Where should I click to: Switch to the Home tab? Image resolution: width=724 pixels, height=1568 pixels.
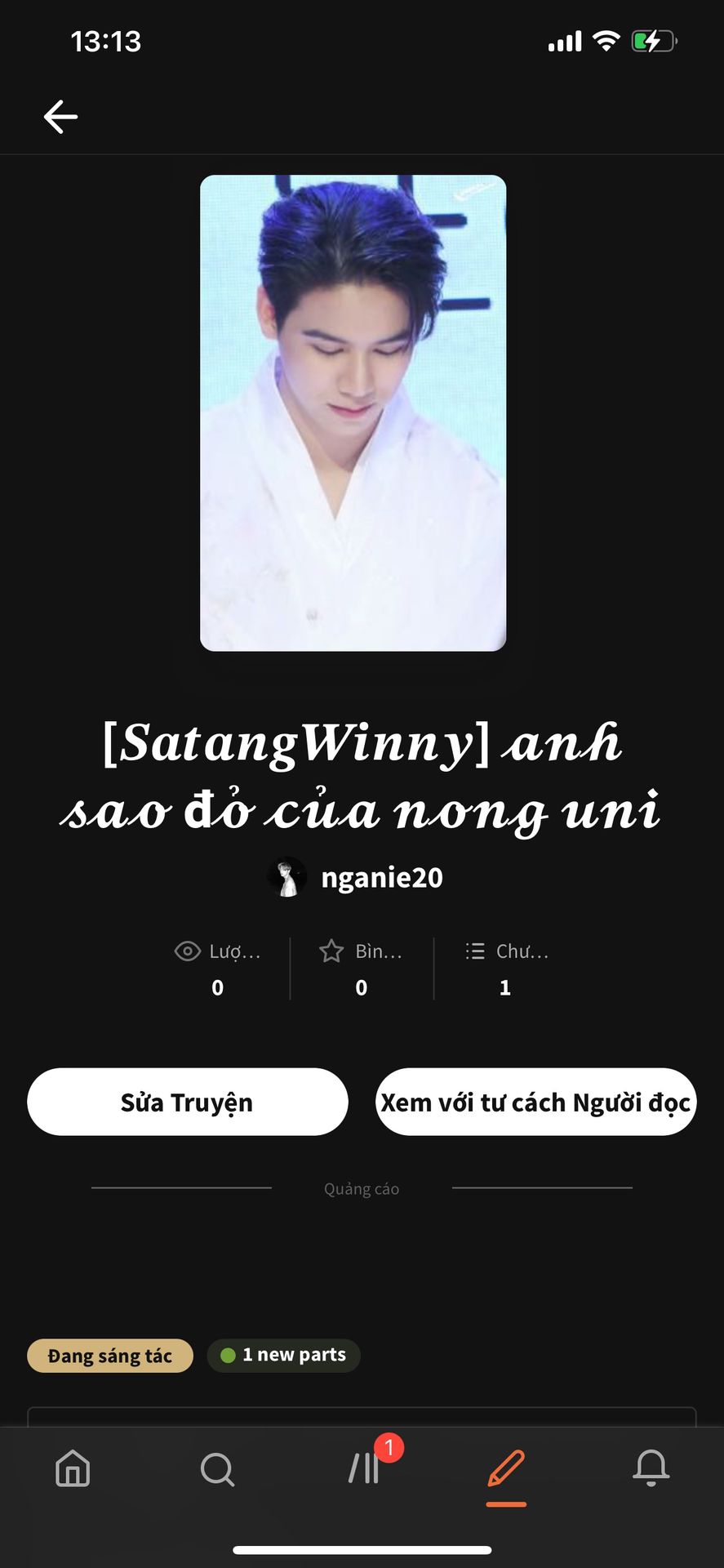point(73,1468)
